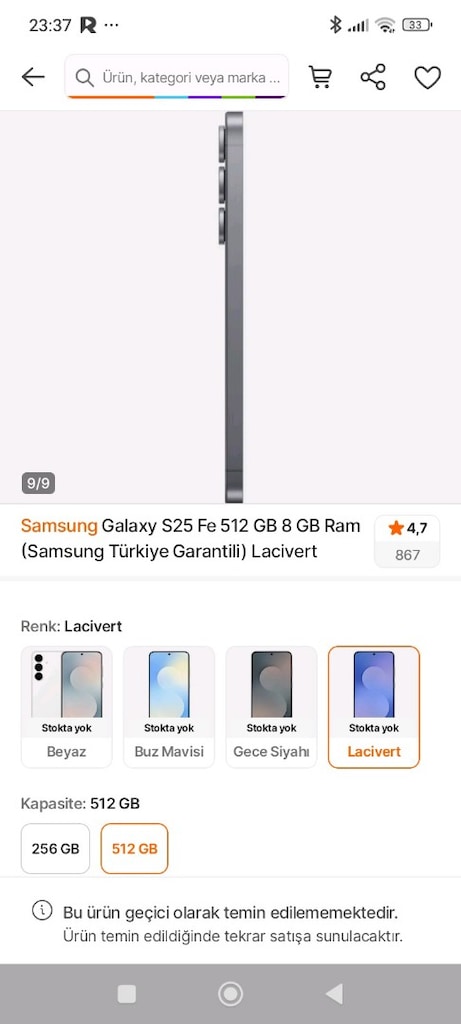Select the Lacivert color option

point(374,707)
